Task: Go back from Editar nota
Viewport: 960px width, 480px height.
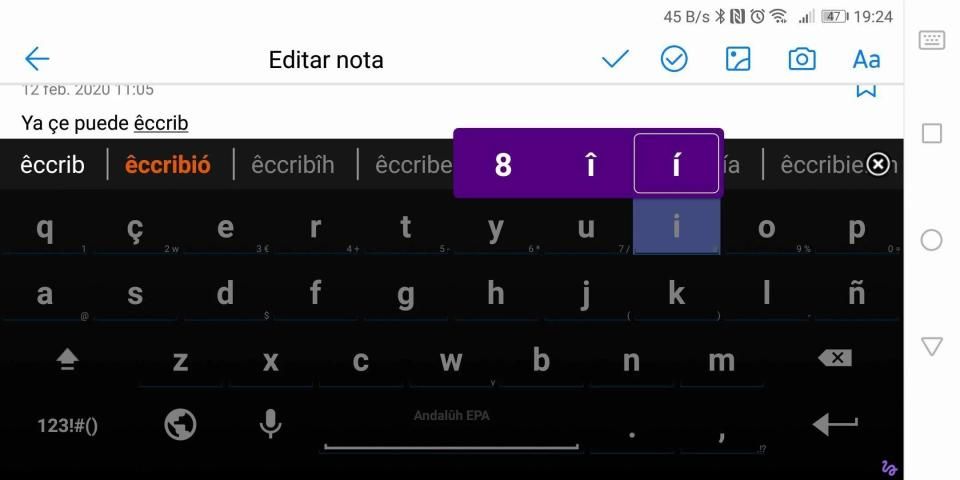Action: coord(37,59)
